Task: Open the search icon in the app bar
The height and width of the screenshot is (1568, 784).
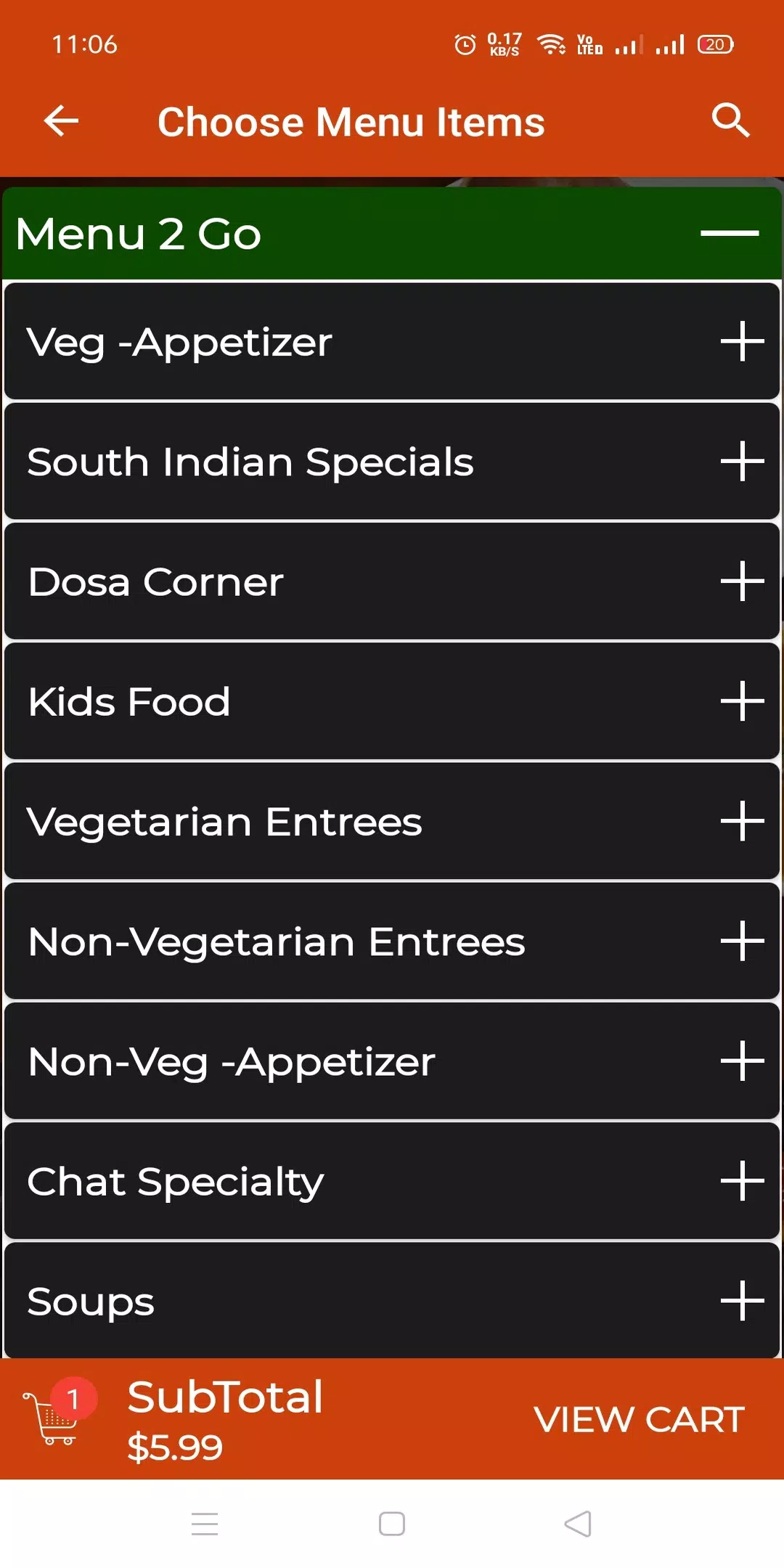Action: pyautogui.click(x=730, y=121)
